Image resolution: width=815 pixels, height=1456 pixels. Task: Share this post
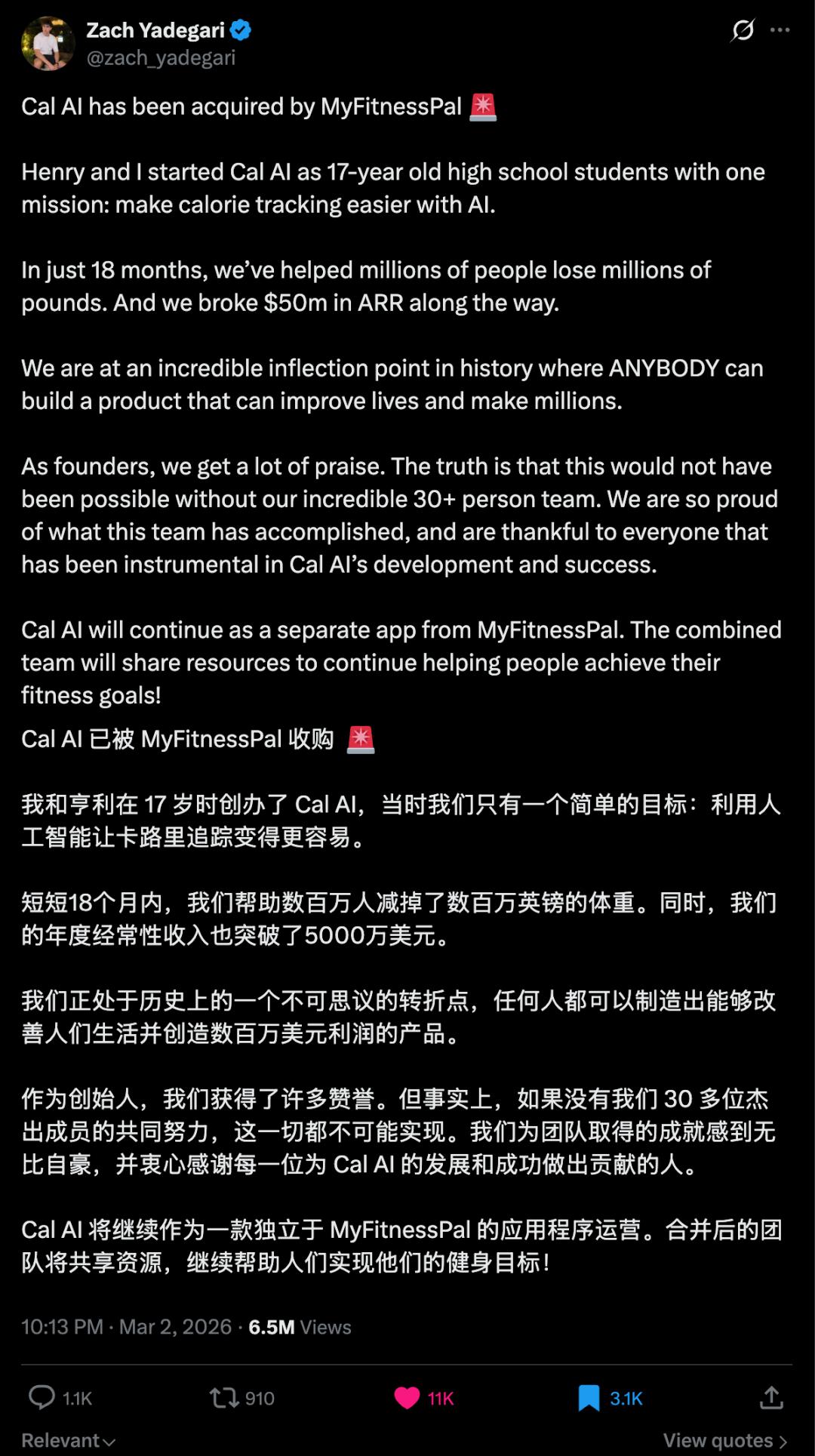[x=771, y=1398]
